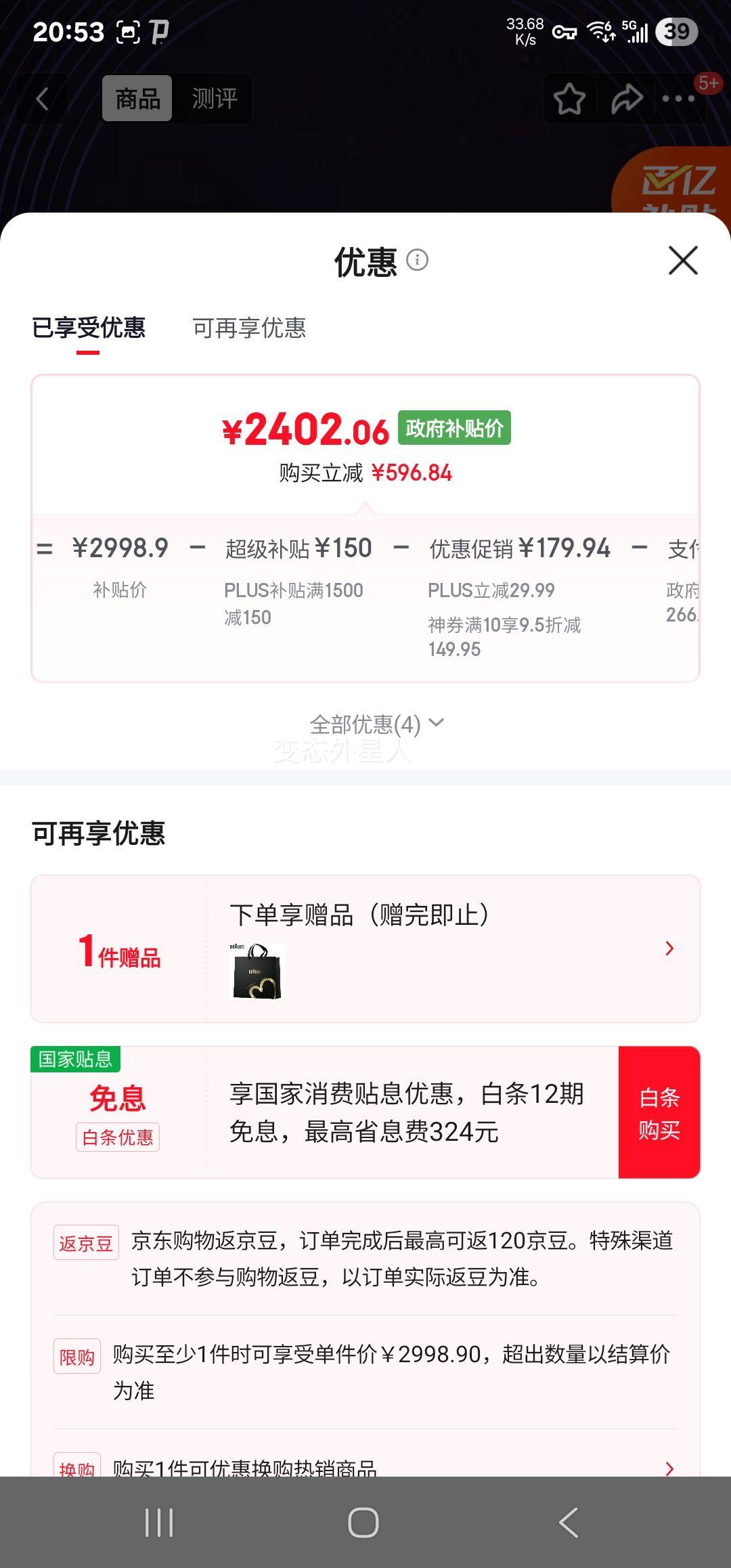Viewport: 731px width, 1568px height.
Task: Close the 优惠 discount panel
Action: [682, 261]
